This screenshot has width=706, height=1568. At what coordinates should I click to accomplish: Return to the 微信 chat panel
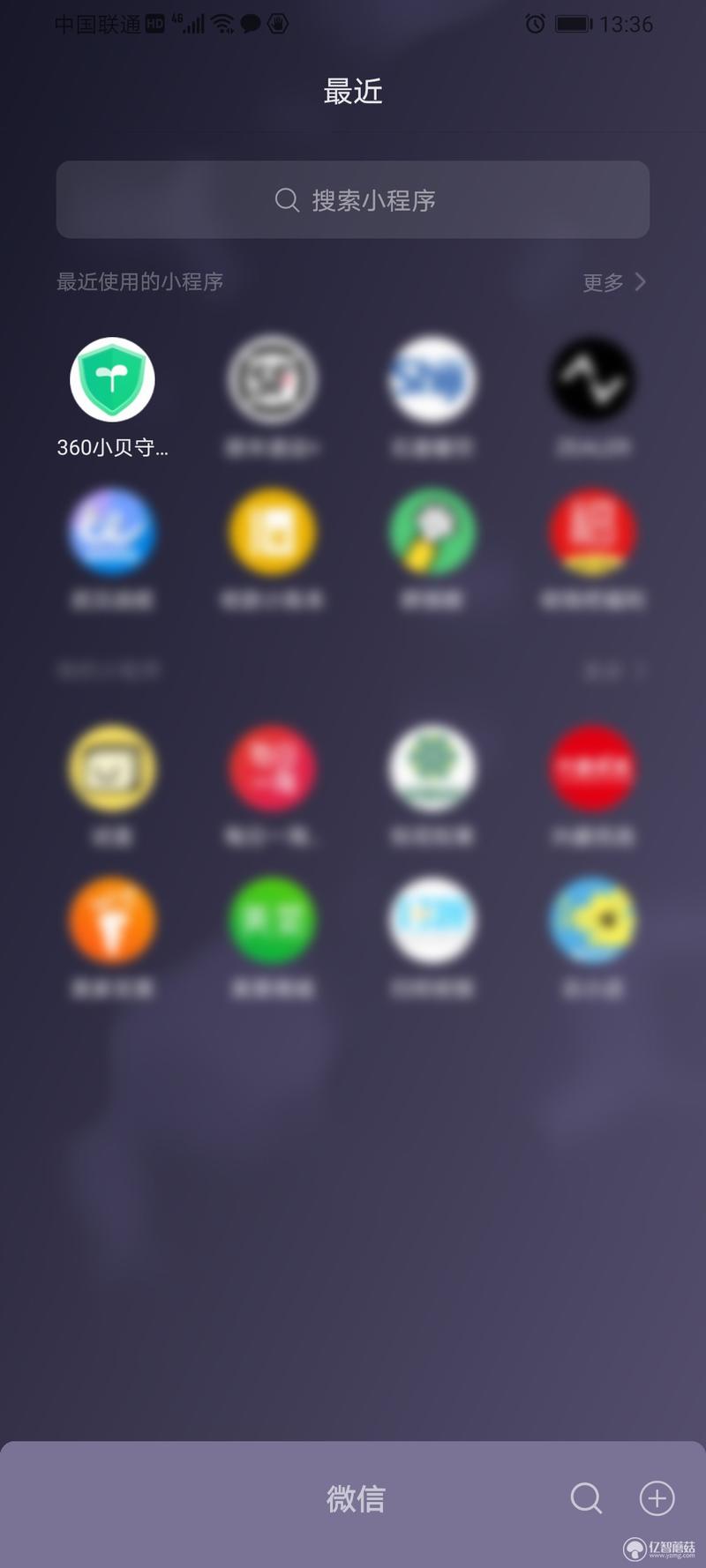[355, 1498]
